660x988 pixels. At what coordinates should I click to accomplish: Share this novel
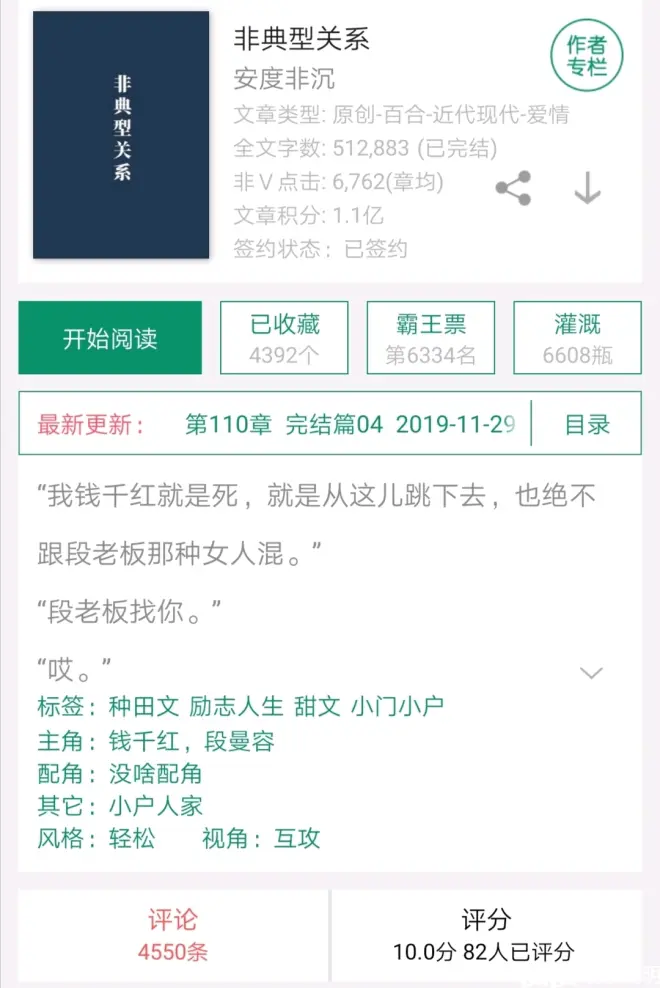[513, 188]
